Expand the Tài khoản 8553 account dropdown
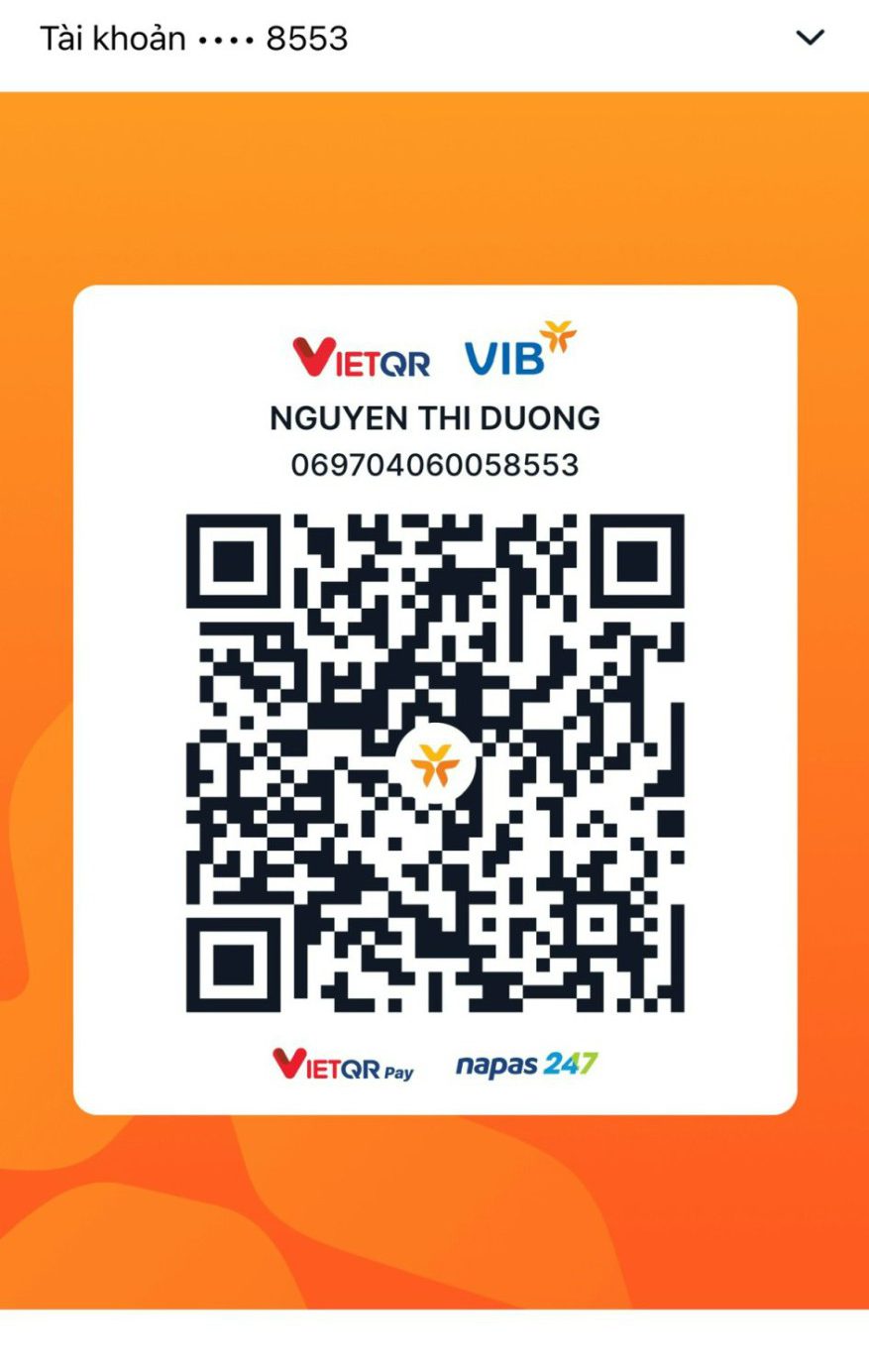The image size is (869, 1372). click(810, 39)
